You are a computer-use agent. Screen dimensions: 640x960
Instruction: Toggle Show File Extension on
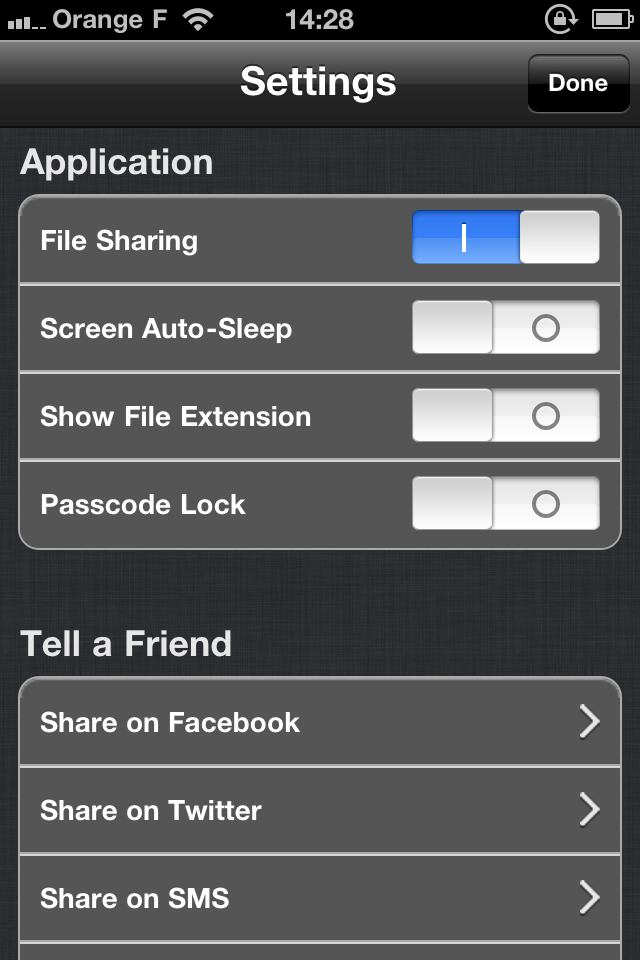click(505, 416)
